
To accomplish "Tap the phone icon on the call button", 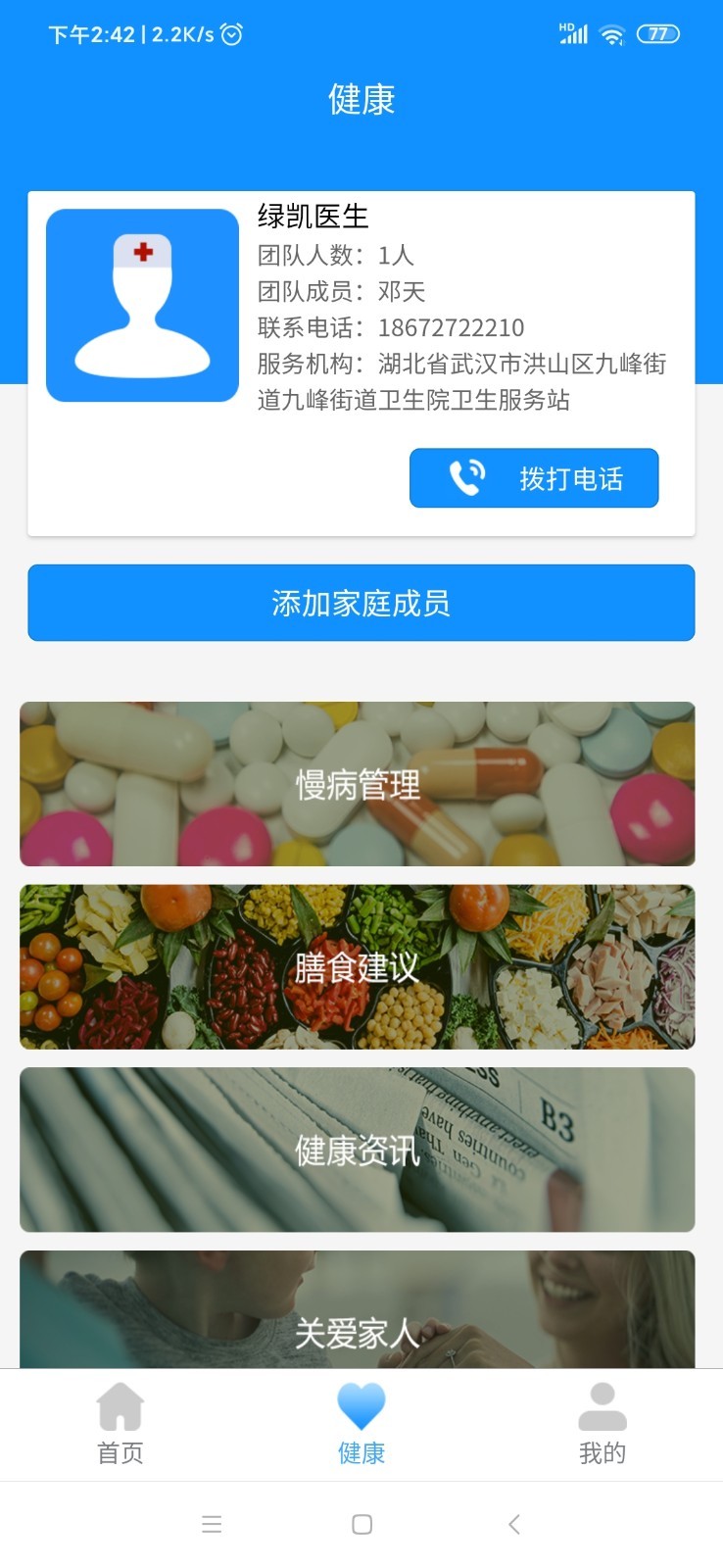I will pos(467,477).
